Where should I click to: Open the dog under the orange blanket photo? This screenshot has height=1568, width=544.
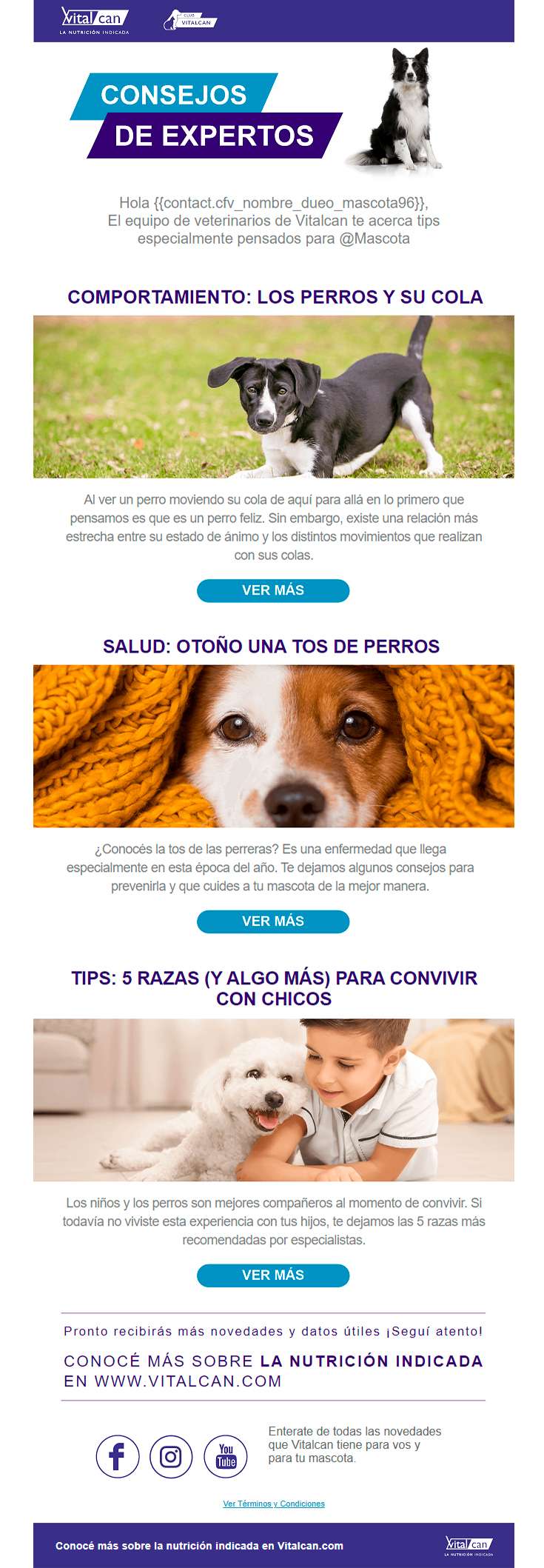pyautogui.click(x=273, y=746)
